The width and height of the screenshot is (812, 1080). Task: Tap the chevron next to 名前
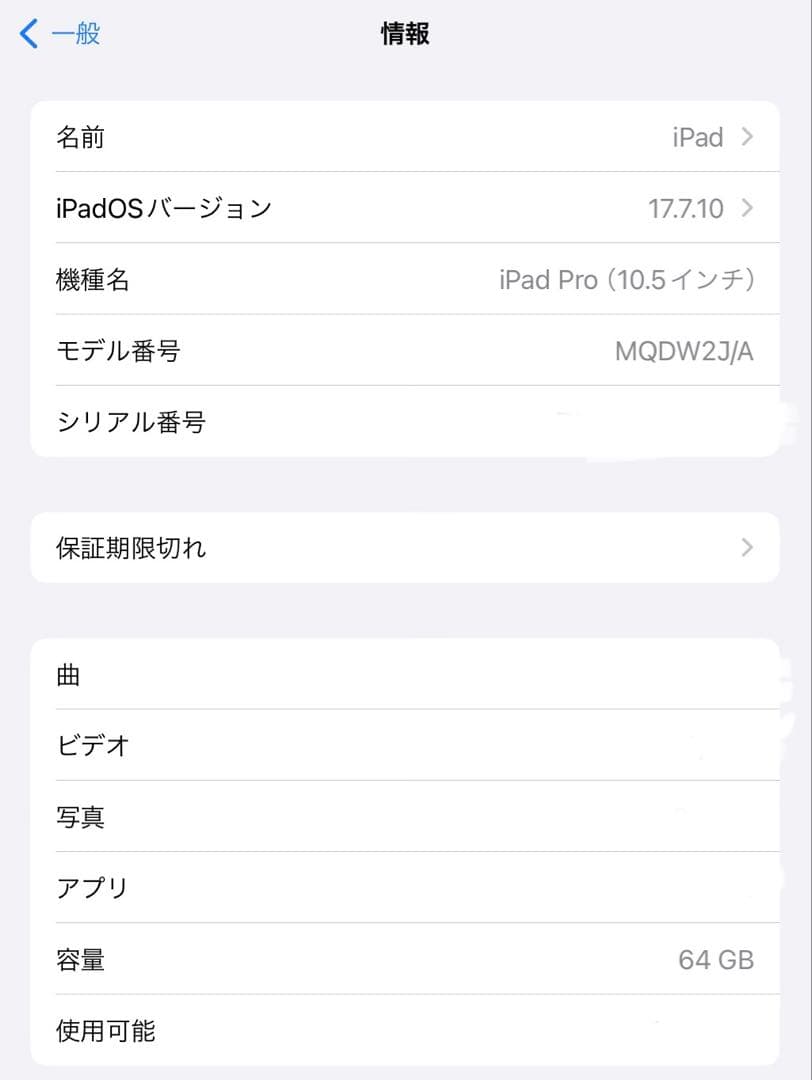(746, 137)
